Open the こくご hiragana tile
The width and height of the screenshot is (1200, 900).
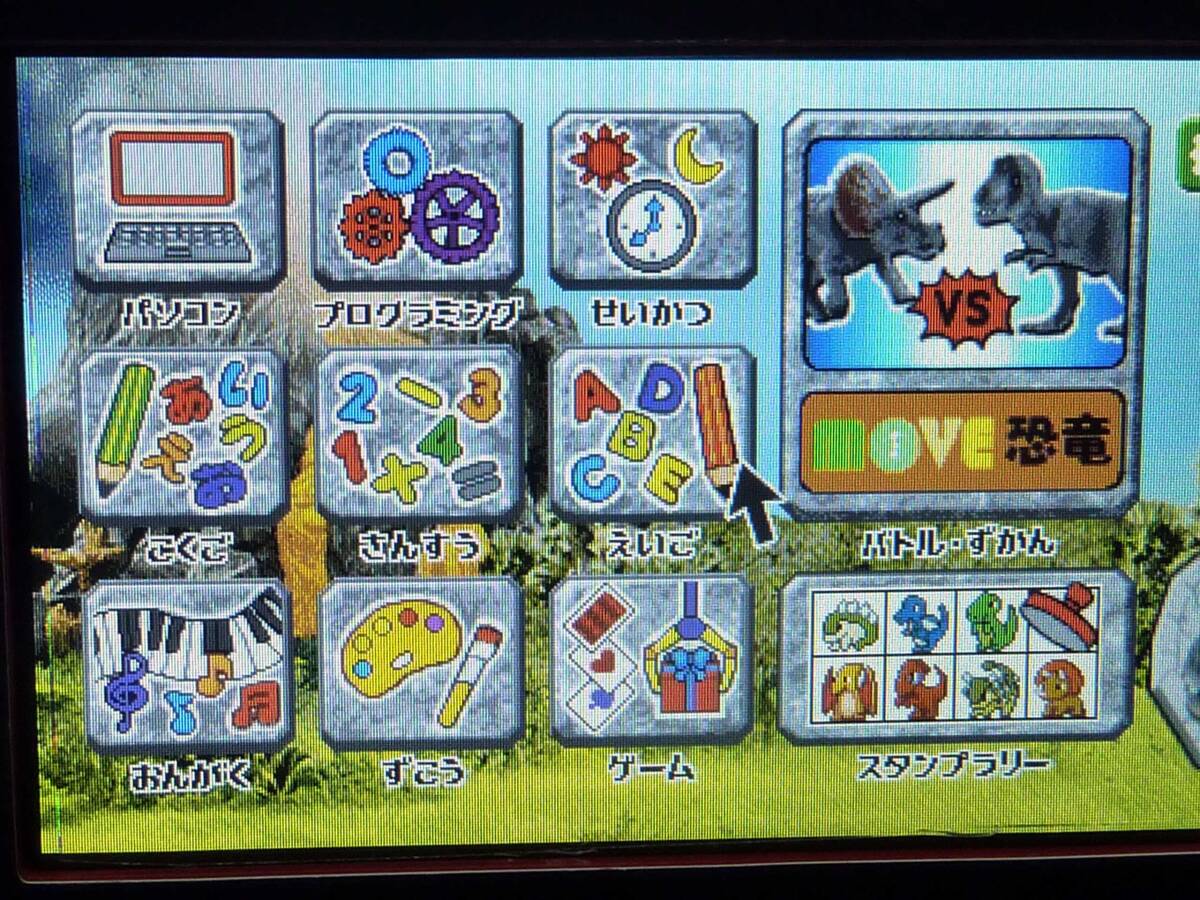click(182, 435)
